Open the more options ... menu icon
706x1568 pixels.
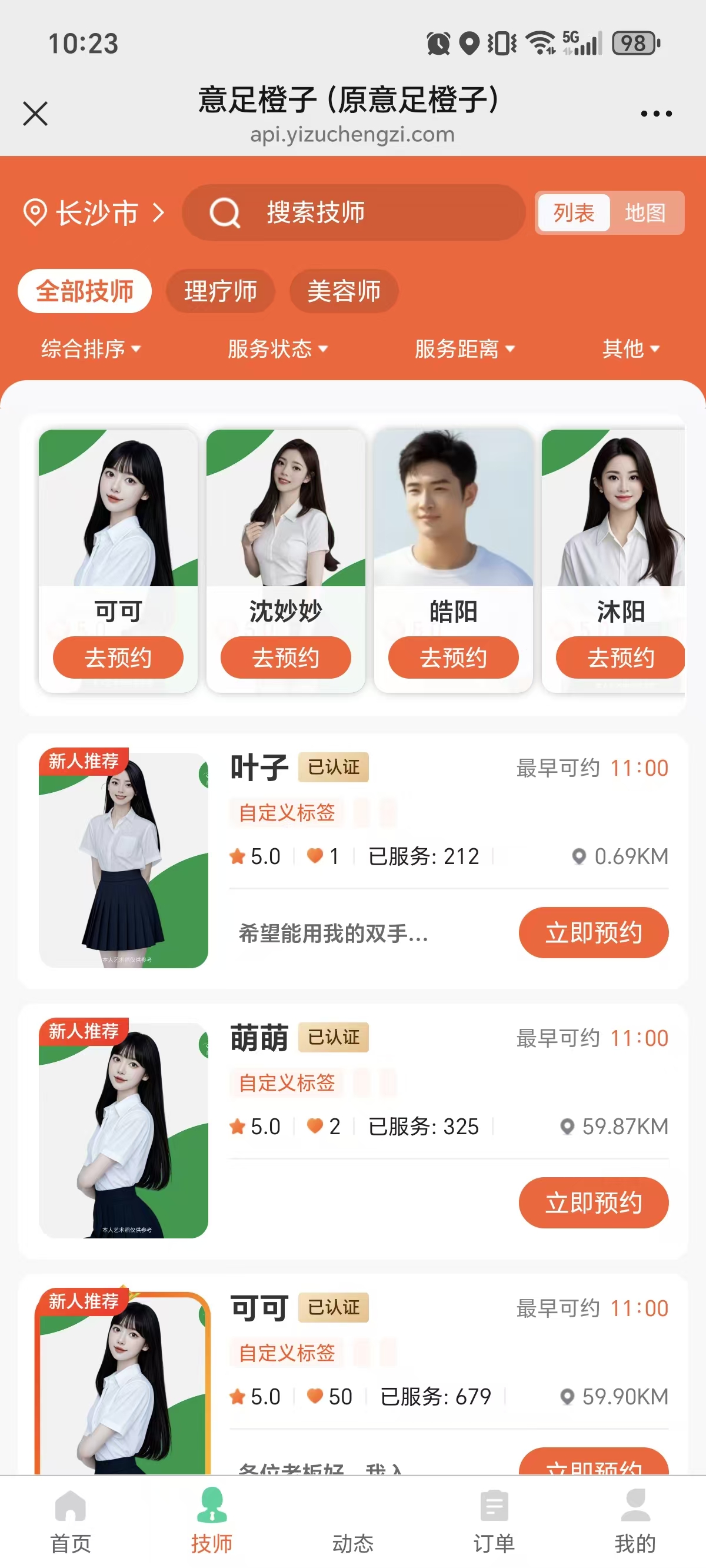click(656, 112)
